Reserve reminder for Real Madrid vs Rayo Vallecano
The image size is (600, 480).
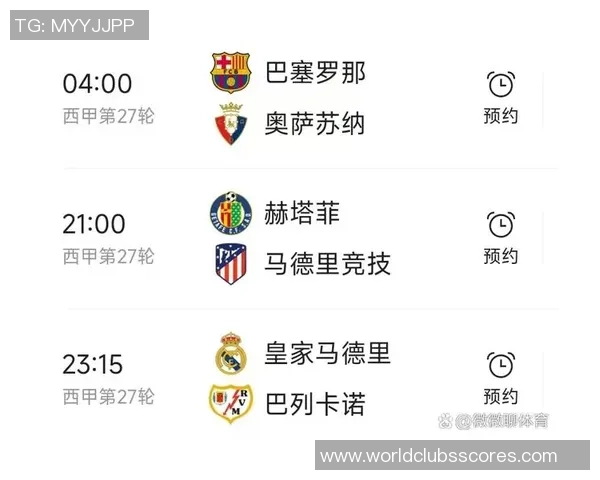pyautogui.click(x=500, y=378)
